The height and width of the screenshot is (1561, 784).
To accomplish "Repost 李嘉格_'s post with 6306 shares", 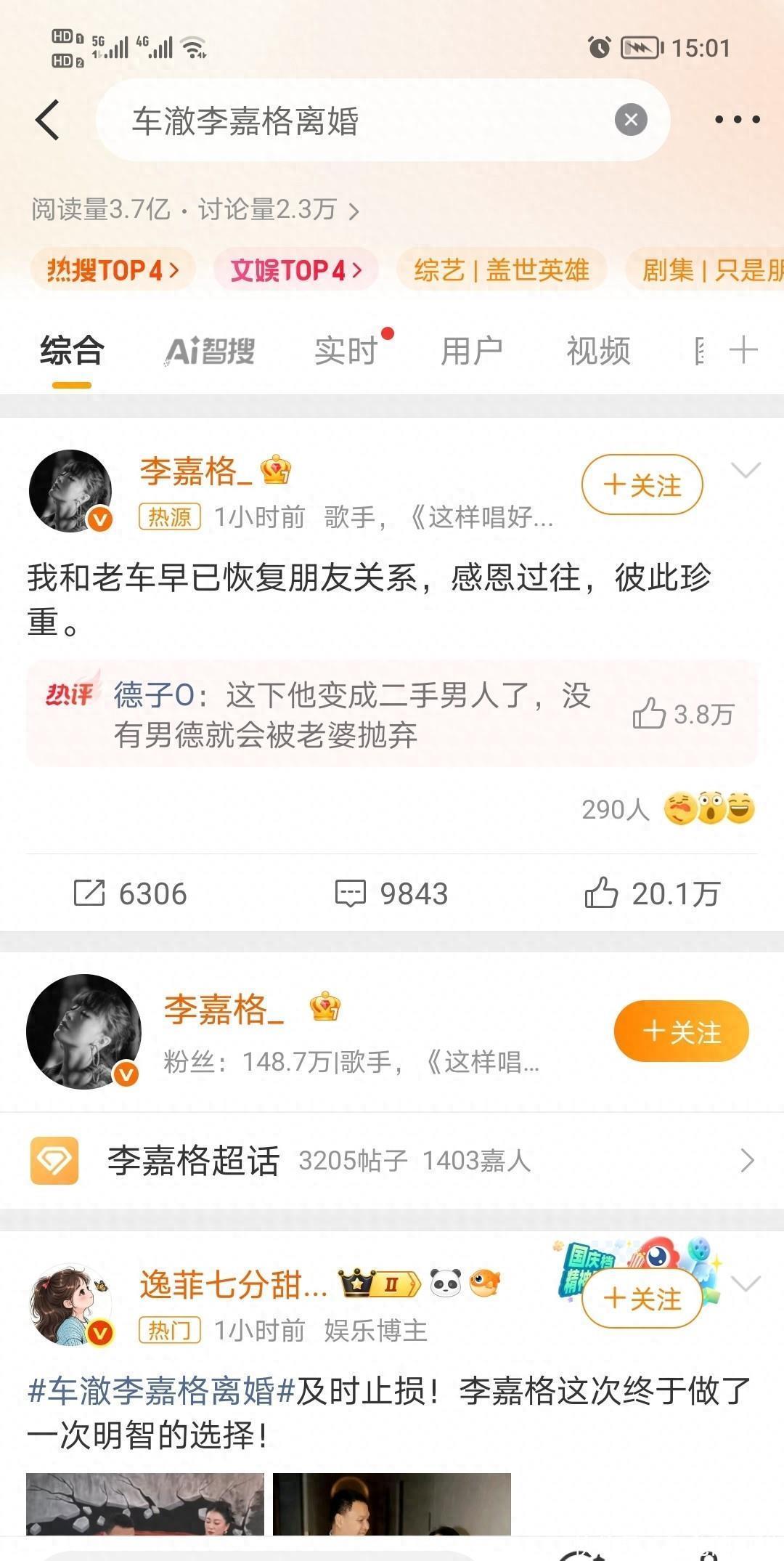I will 131,893.
